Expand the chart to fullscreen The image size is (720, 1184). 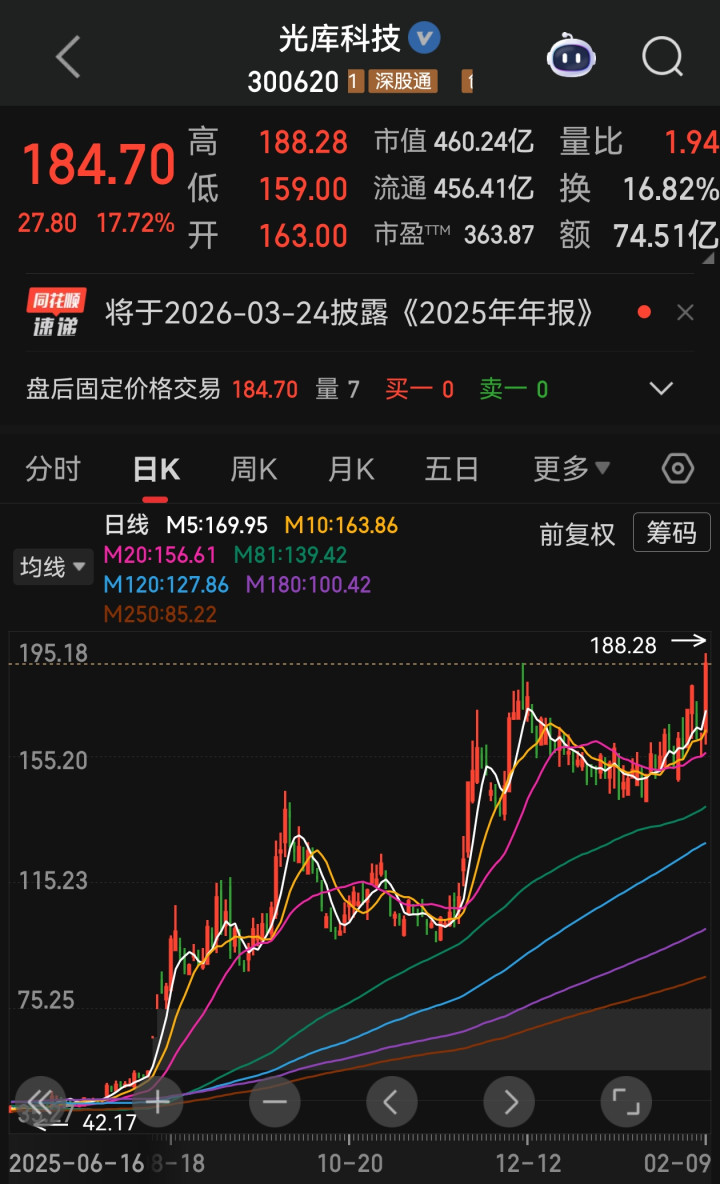626,1102
